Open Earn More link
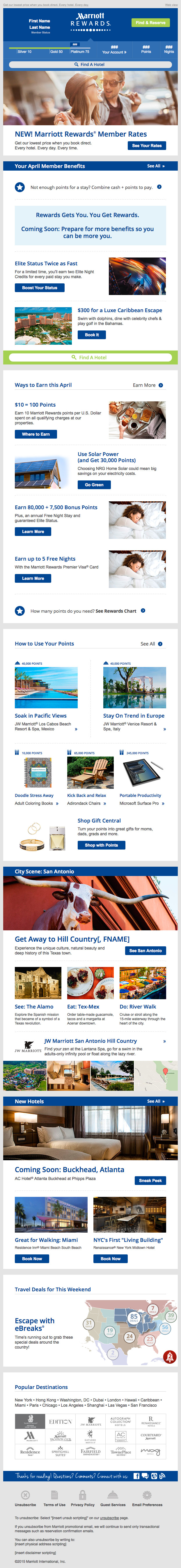The height and width of the screenshot is (1568, 181). pyautogui.click(x=147, y=385)
